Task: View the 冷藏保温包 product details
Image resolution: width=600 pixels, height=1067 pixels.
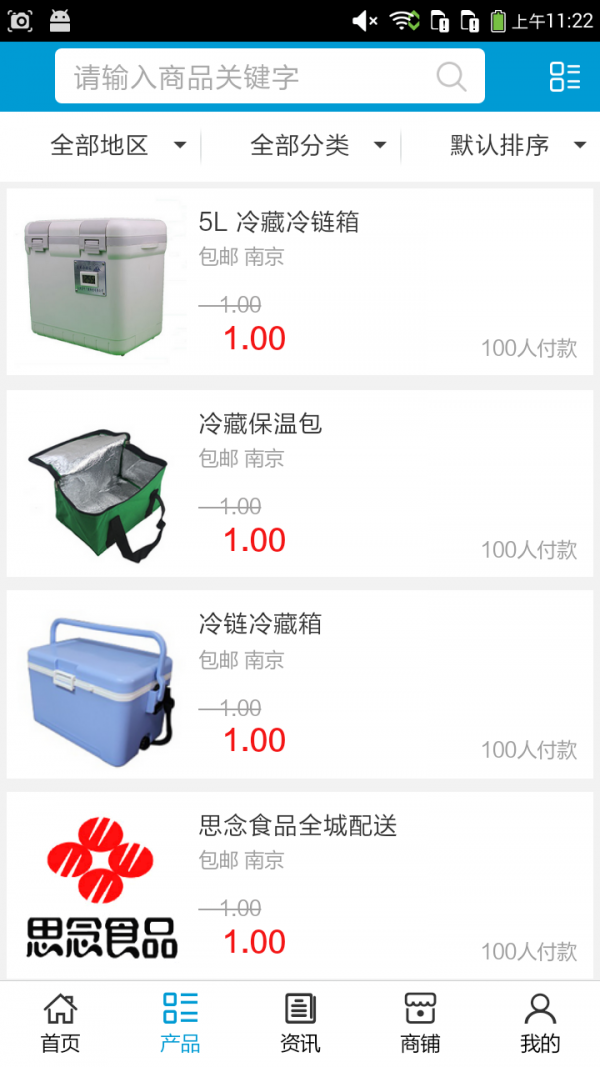Action: coord(300,483)
